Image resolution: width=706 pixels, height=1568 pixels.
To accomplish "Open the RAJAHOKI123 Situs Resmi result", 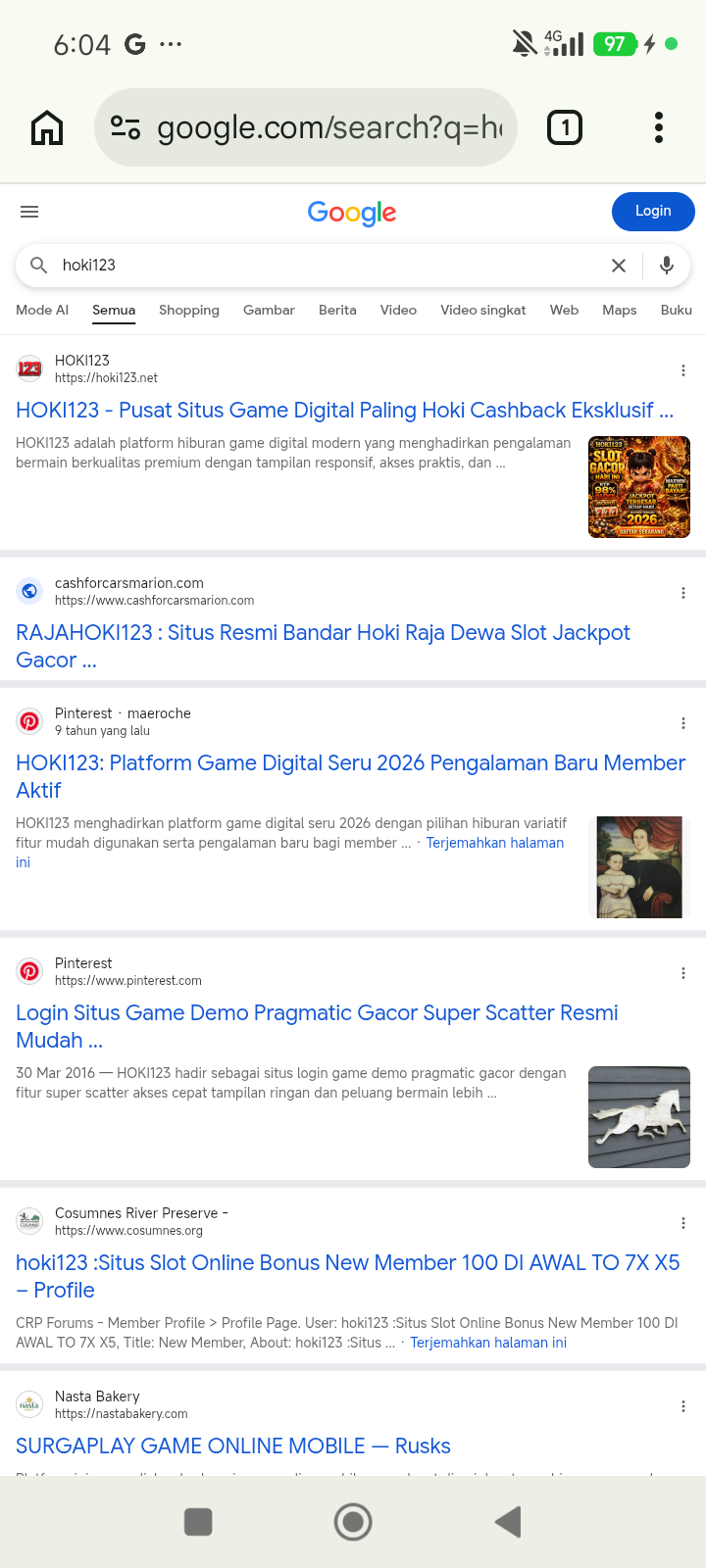I will [x=323, y=646].
